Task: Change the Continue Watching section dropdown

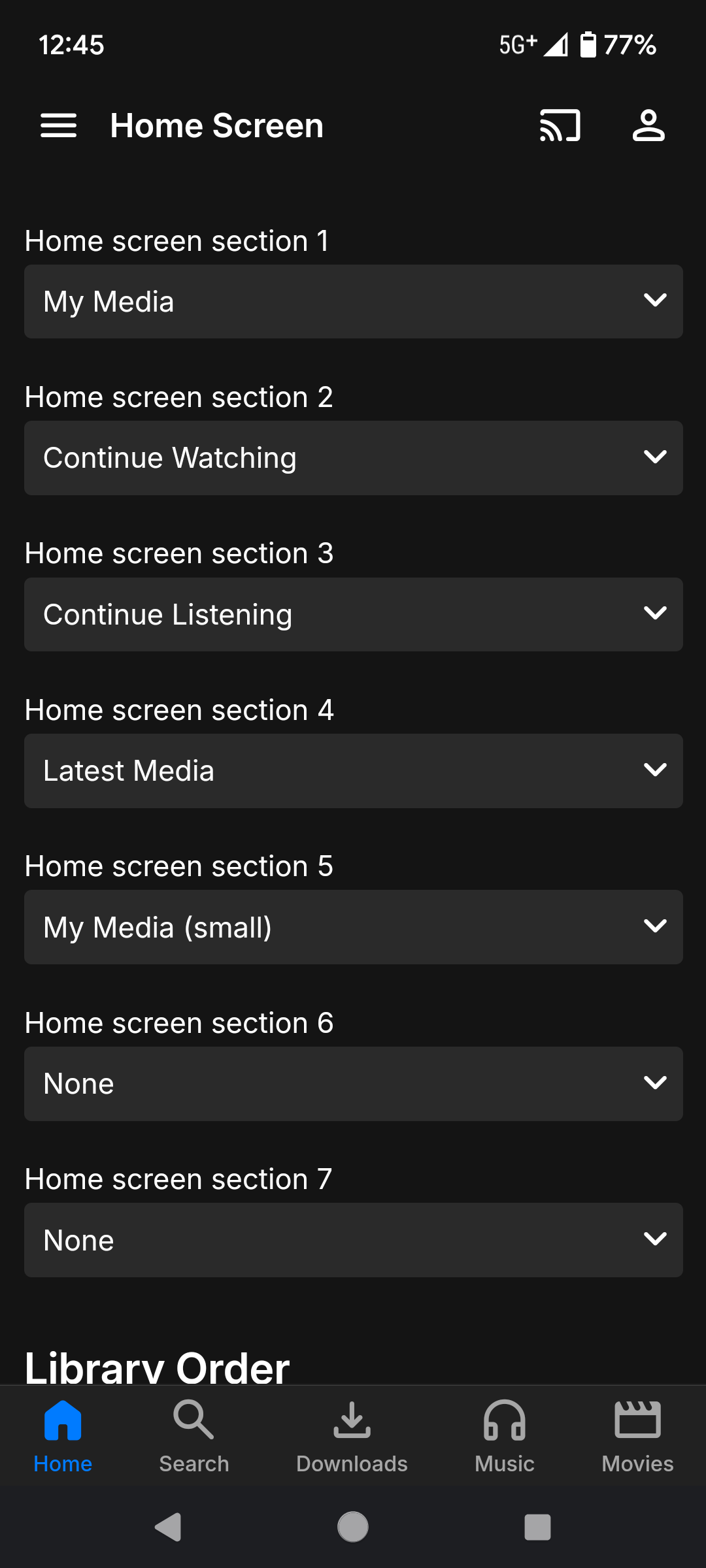Action: 353,457
